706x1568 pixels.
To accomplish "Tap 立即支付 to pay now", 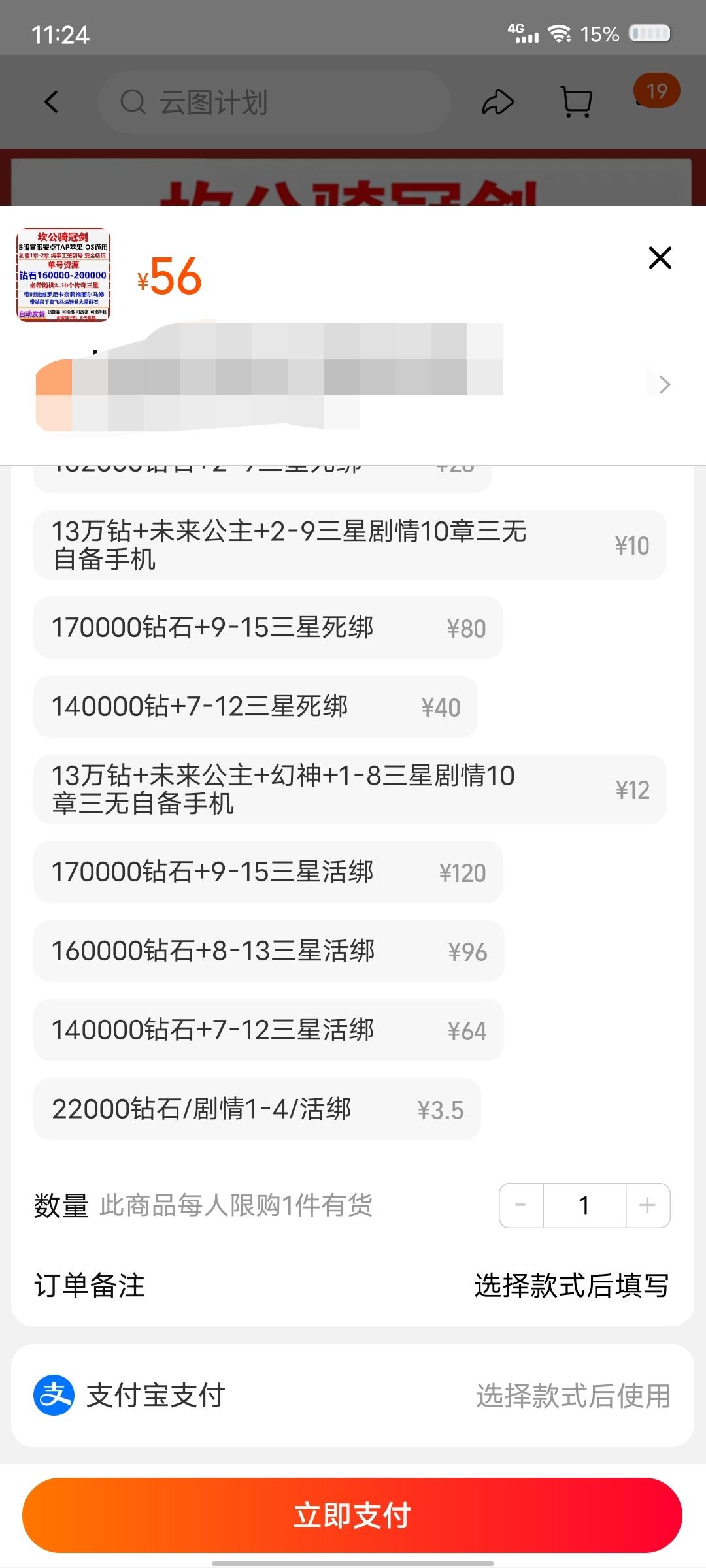I will tap(352, 1515).
